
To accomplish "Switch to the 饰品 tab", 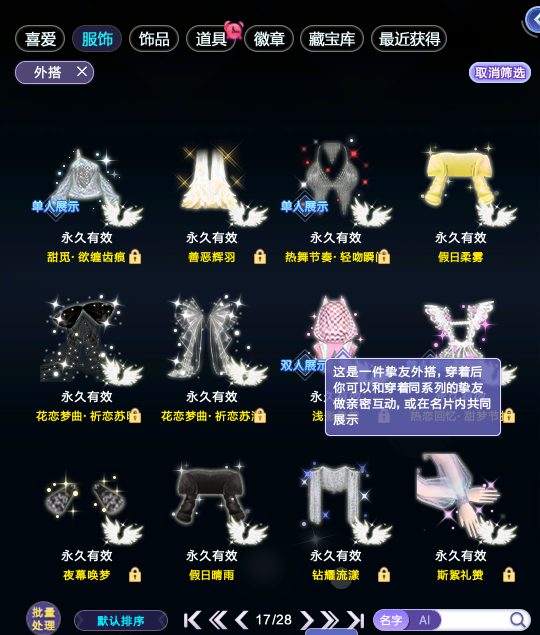I will click(154, 39).
